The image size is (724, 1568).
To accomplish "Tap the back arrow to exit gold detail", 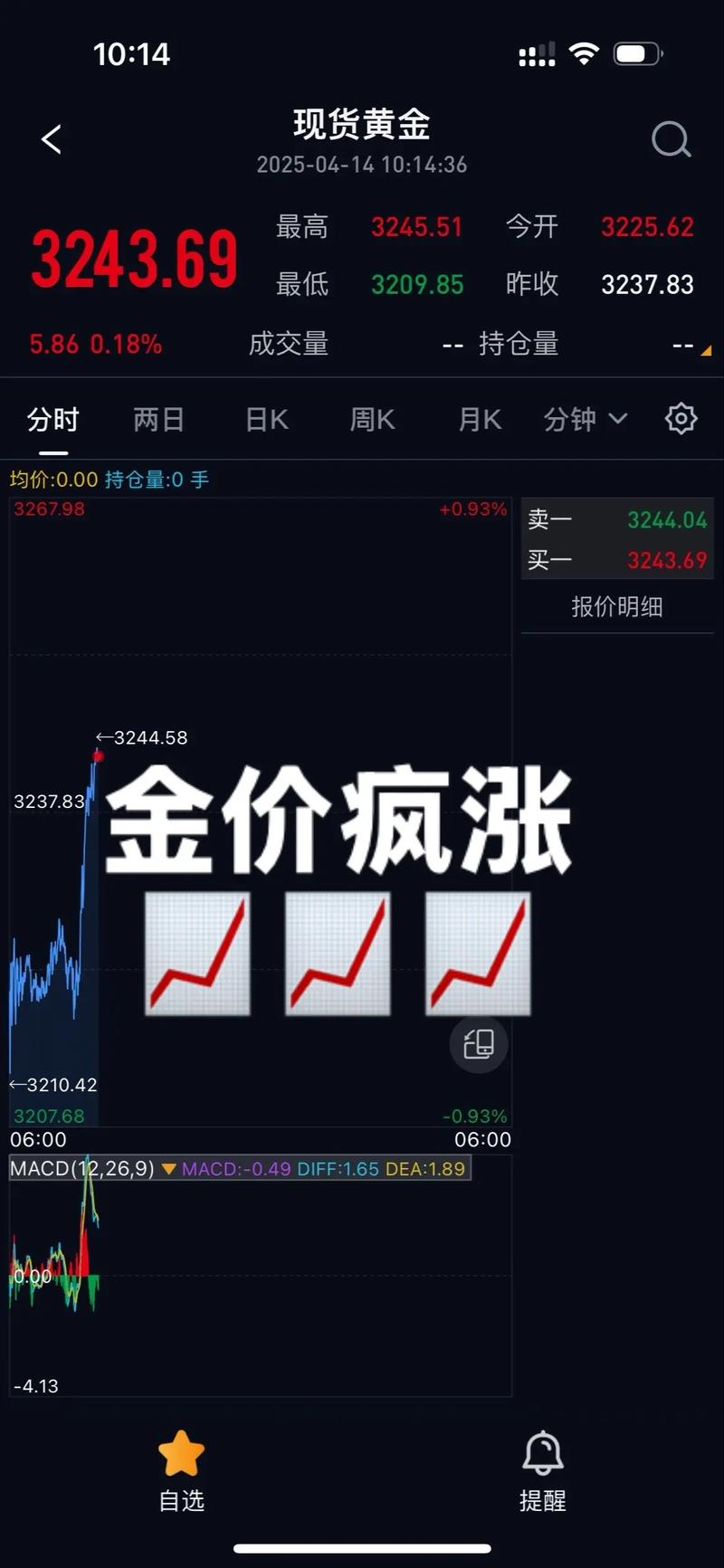I will coord(50,138).
